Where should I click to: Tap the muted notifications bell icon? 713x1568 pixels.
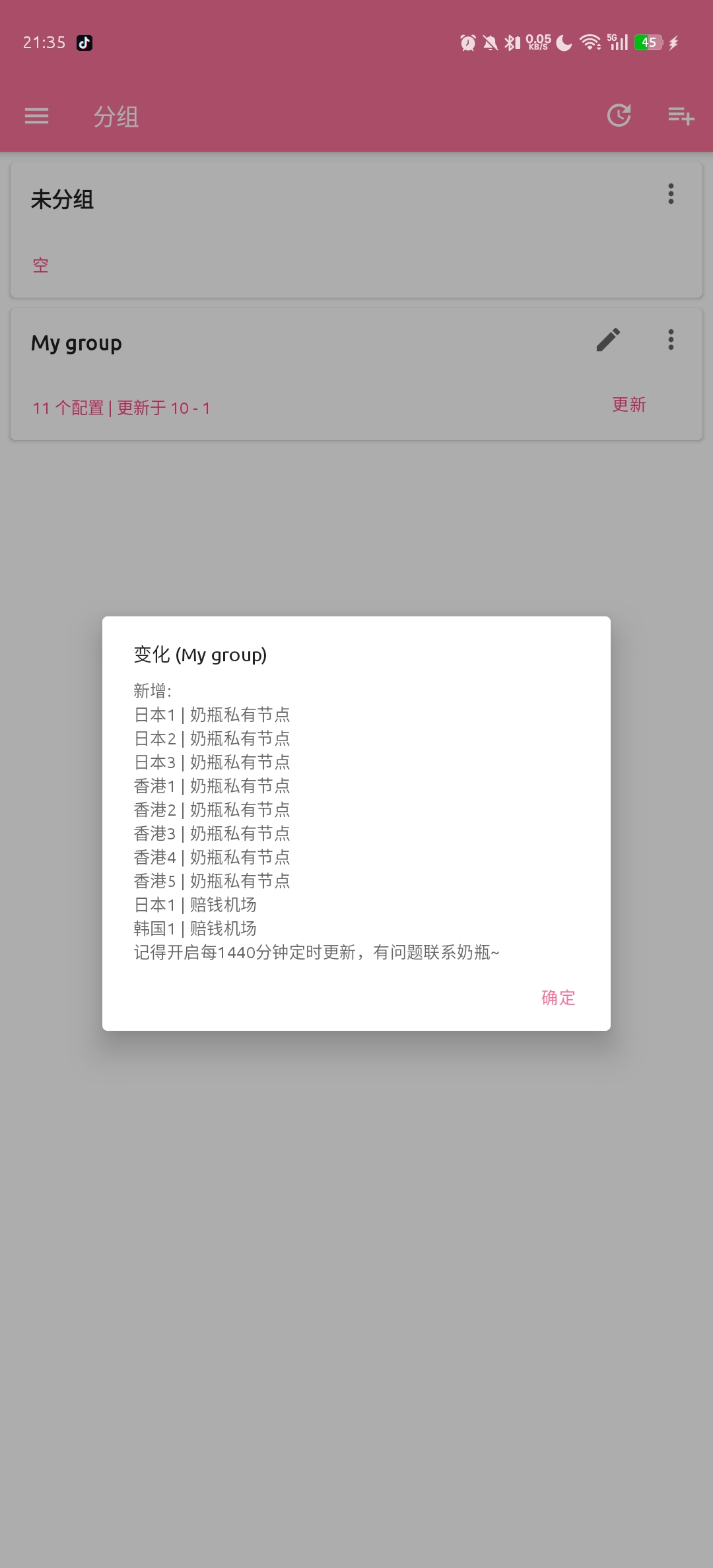pyautogui.click(x=491, y=42)
